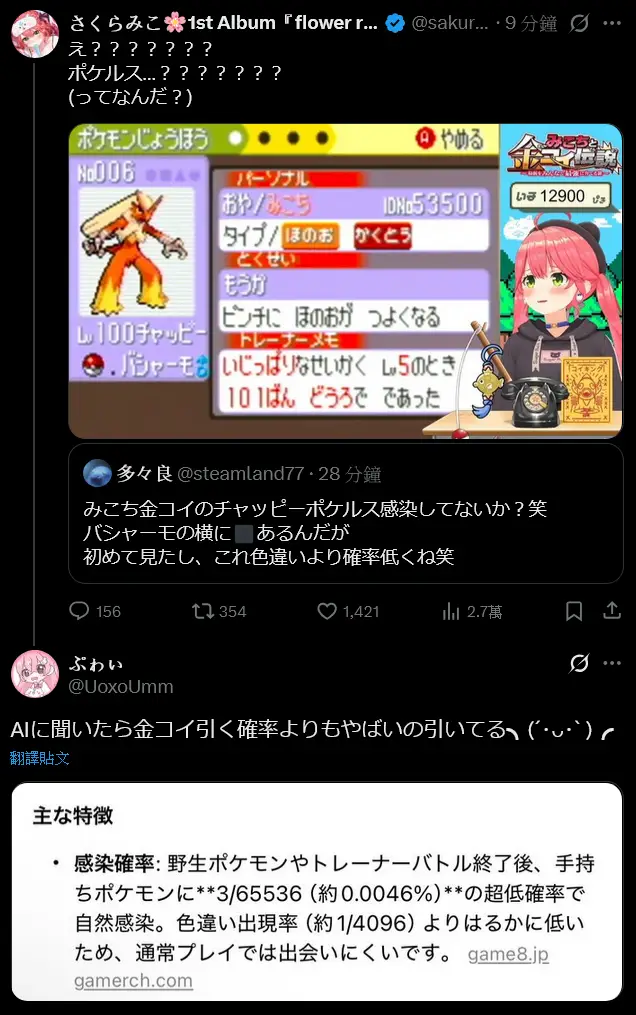This screenshot has width=636, height=1015.
Task: Tap 翻譯貼文 to translate the reply
Action: coord(40,759)
